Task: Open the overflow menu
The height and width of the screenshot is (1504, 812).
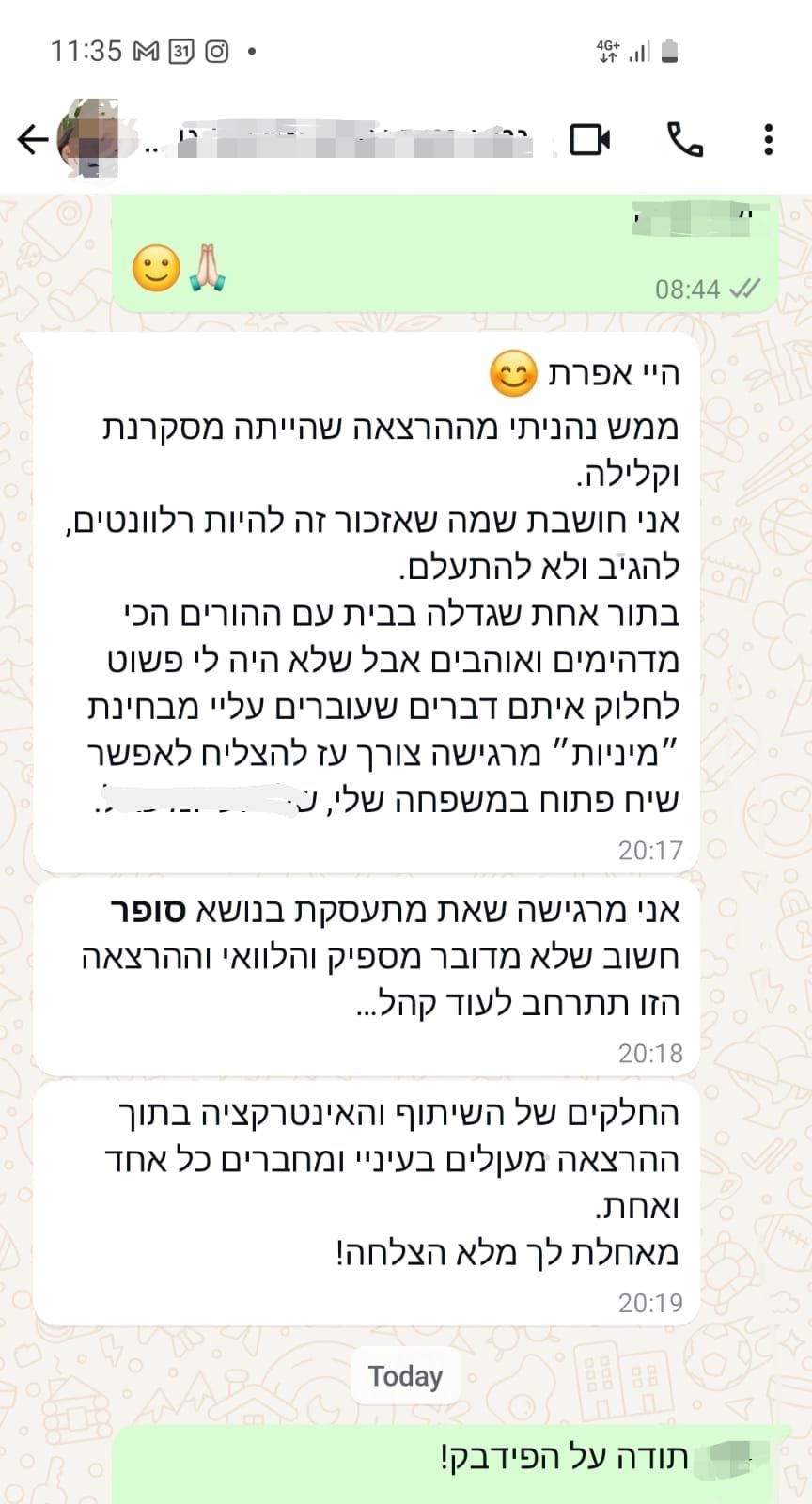Action: click(x=769, y=140)
